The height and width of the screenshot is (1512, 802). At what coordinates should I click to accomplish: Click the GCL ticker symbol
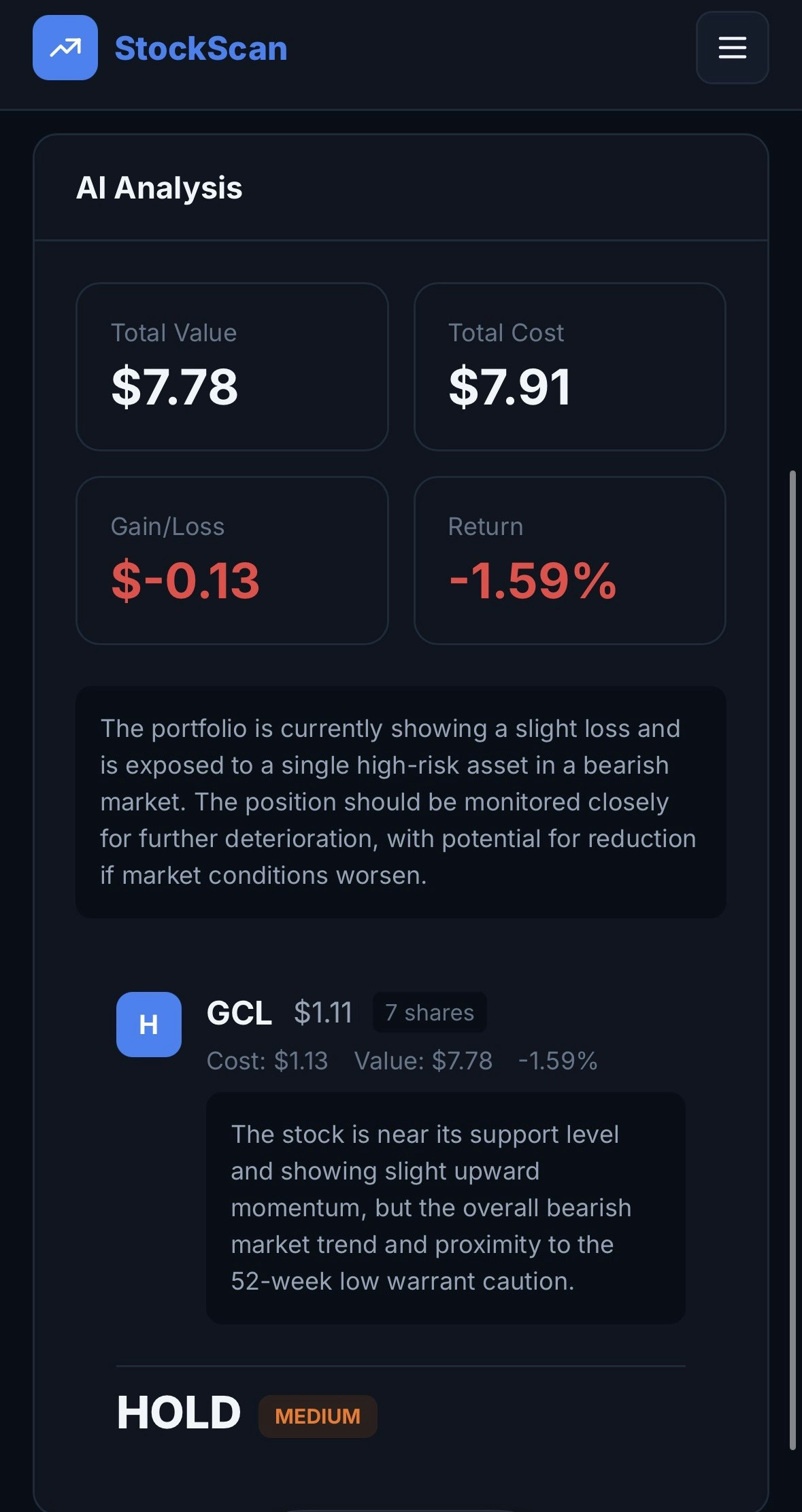pyautogui.click(x=239, y=1012)
